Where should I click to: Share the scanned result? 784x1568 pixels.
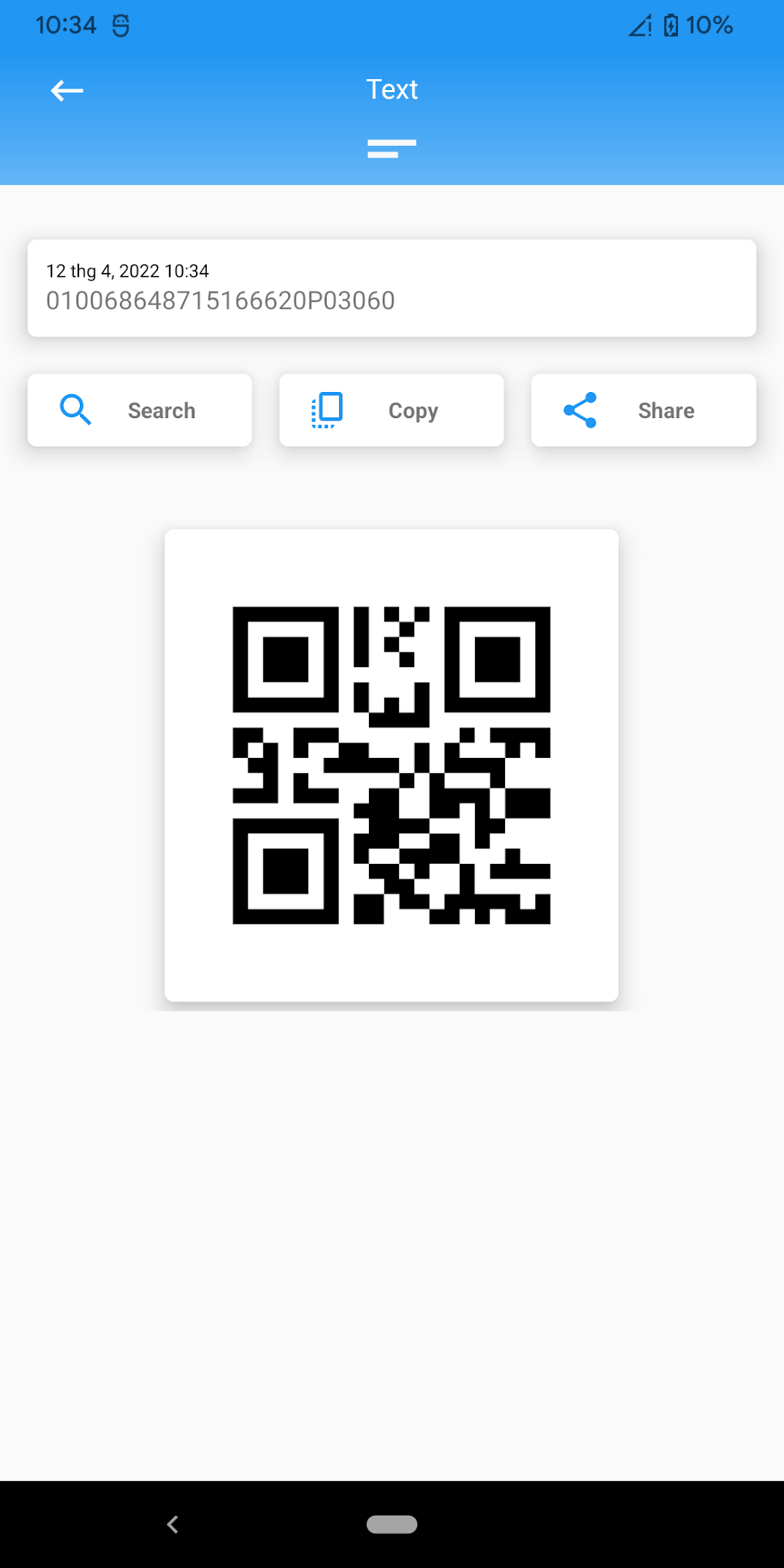pos(643,410)
